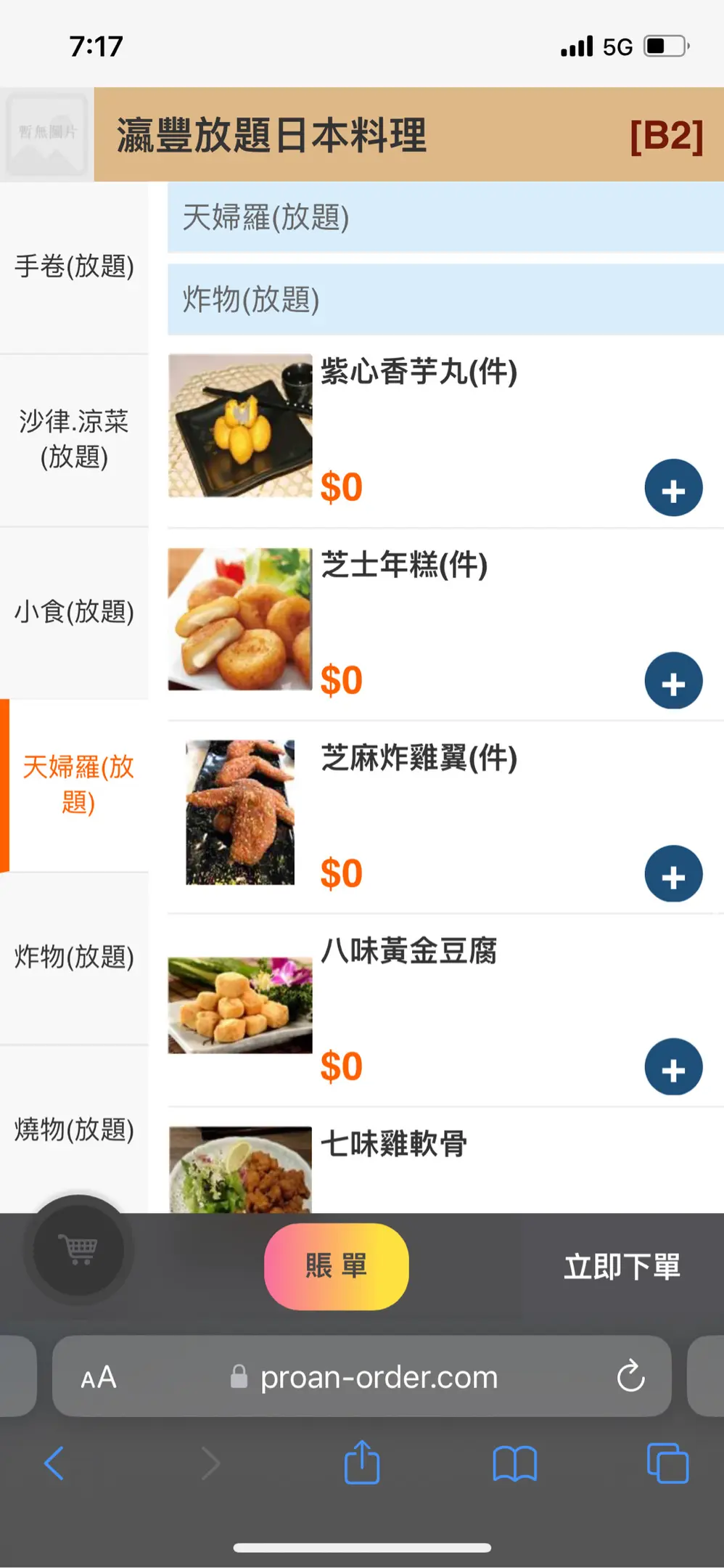Reload the page in Safari
The height and width of the screenshot is (1568, 724).
tap(630, 1376)
